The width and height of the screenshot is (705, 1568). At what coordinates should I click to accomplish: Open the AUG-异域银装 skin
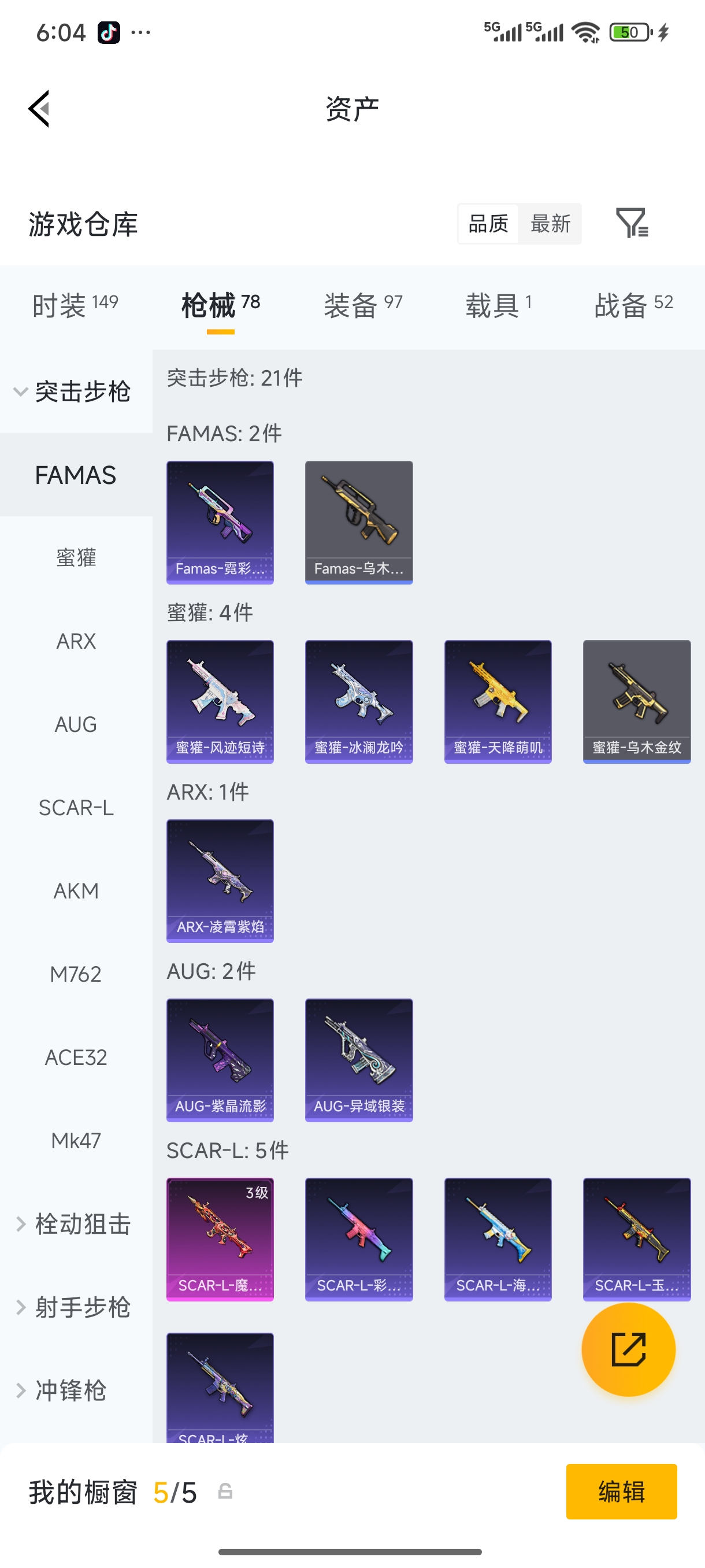(x=358, y=1059)
